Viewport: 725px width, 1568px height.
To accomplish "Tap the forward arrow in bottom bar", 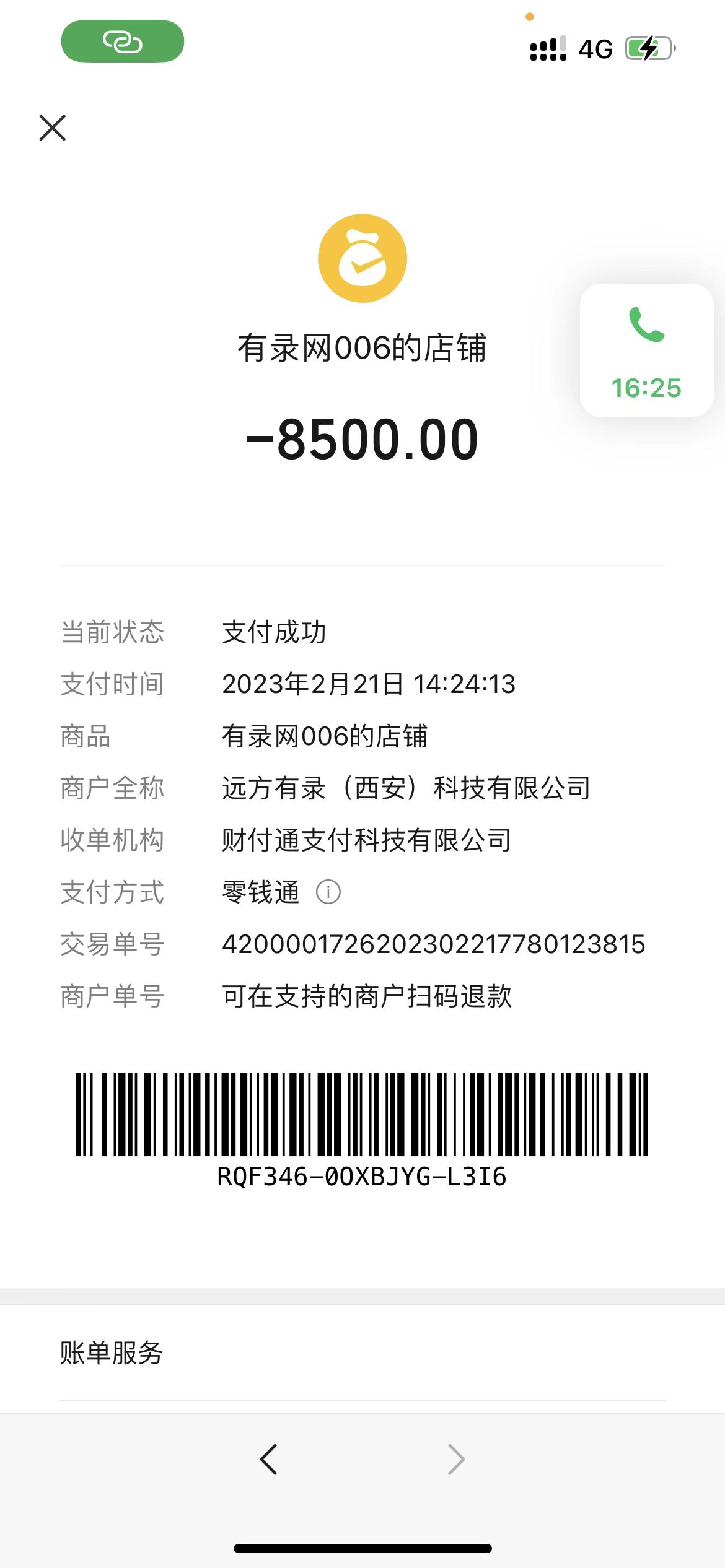I will [x=456, y=1460].
